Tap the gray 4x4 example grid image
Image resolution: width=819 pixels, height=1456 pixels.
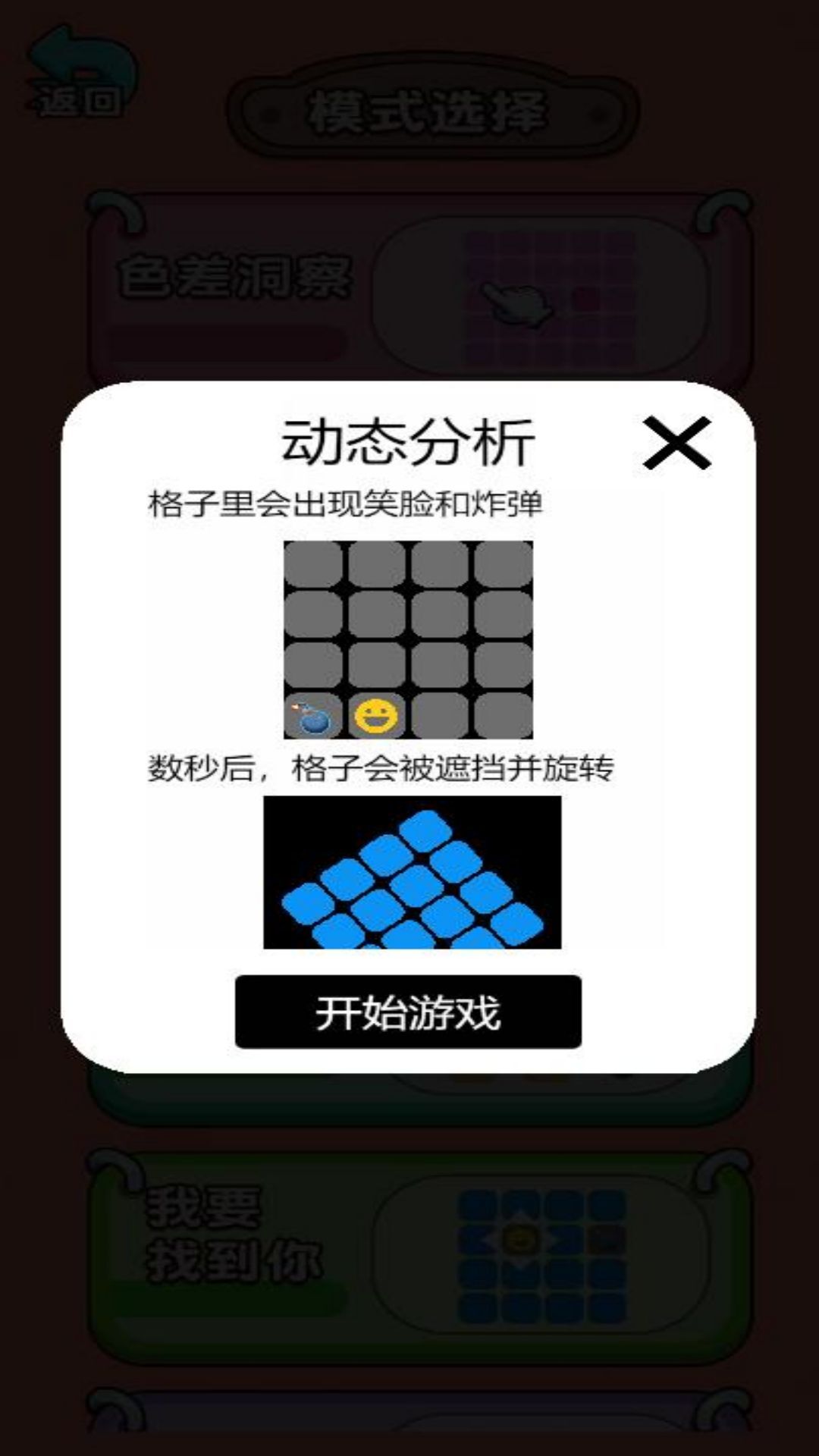(x=409, y=641)
